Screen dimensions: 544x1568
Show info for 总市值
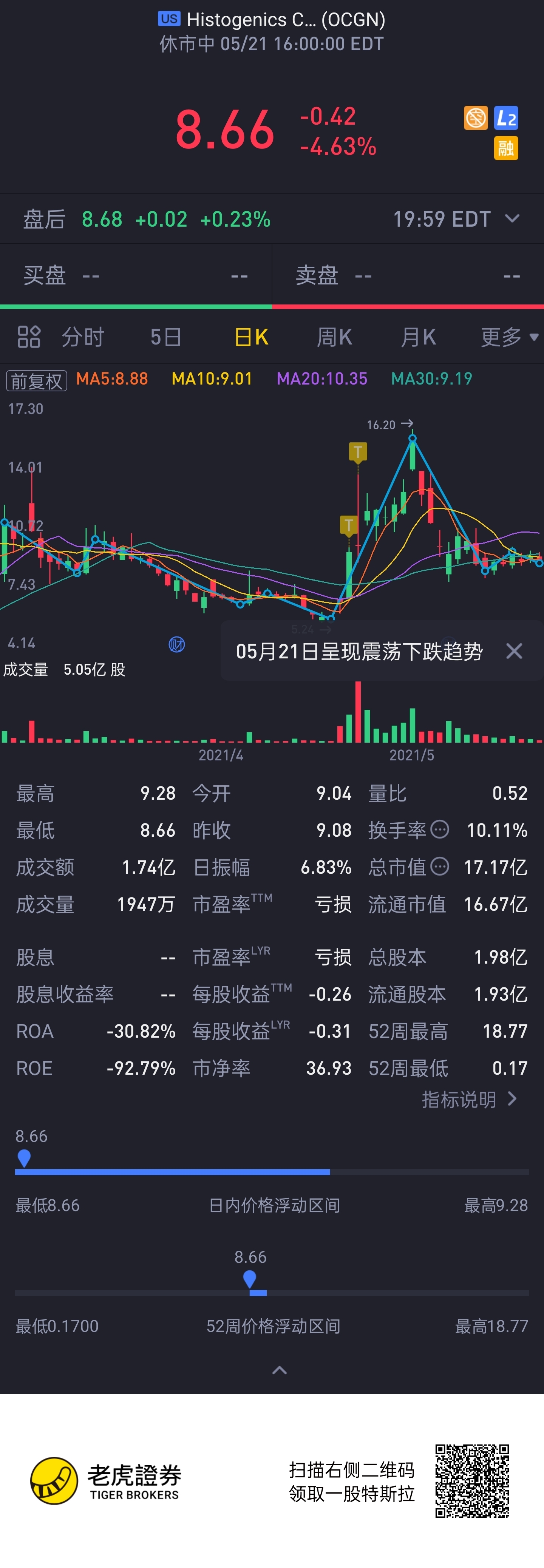click(x=440, y=866)
